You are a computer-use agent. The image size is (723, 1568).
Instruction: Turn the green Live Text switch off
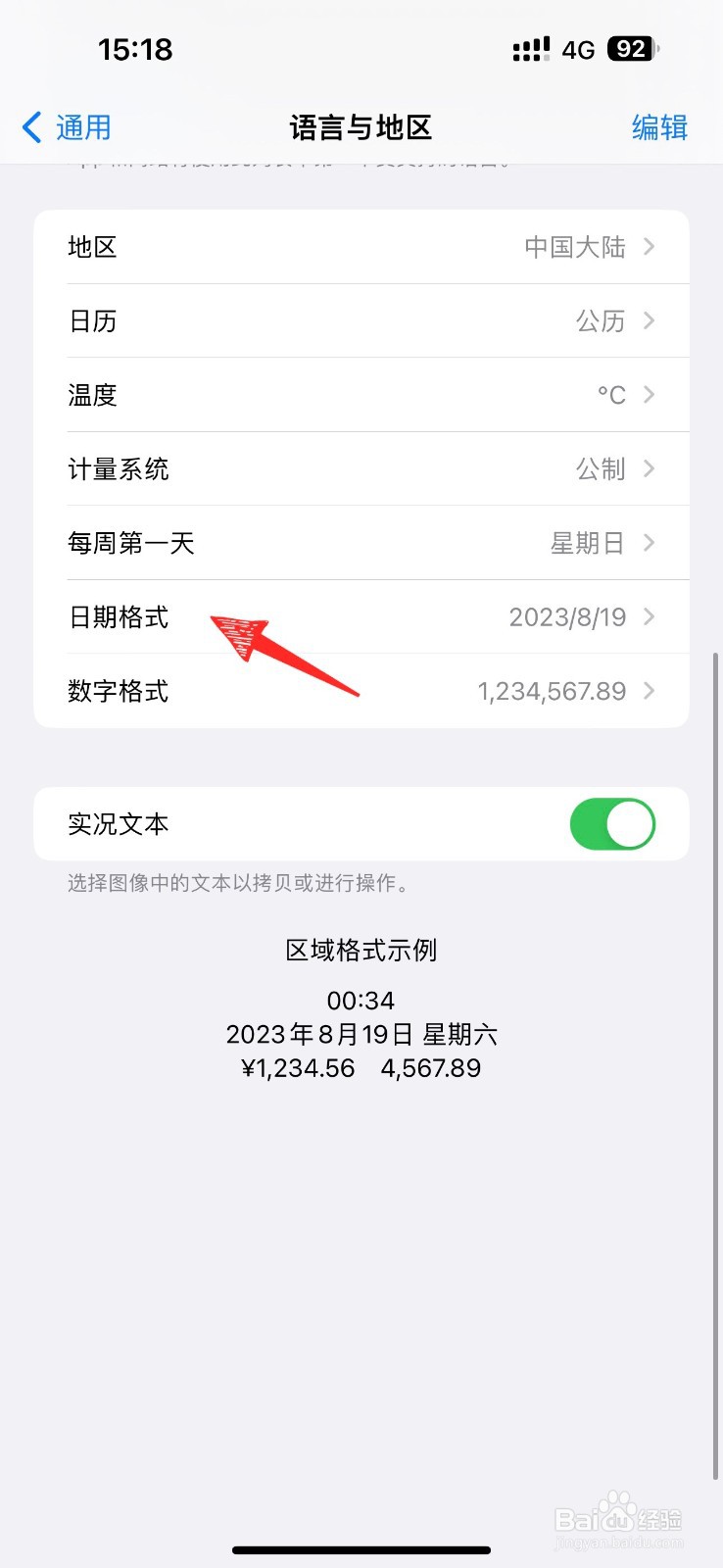(x=612, y=824)
